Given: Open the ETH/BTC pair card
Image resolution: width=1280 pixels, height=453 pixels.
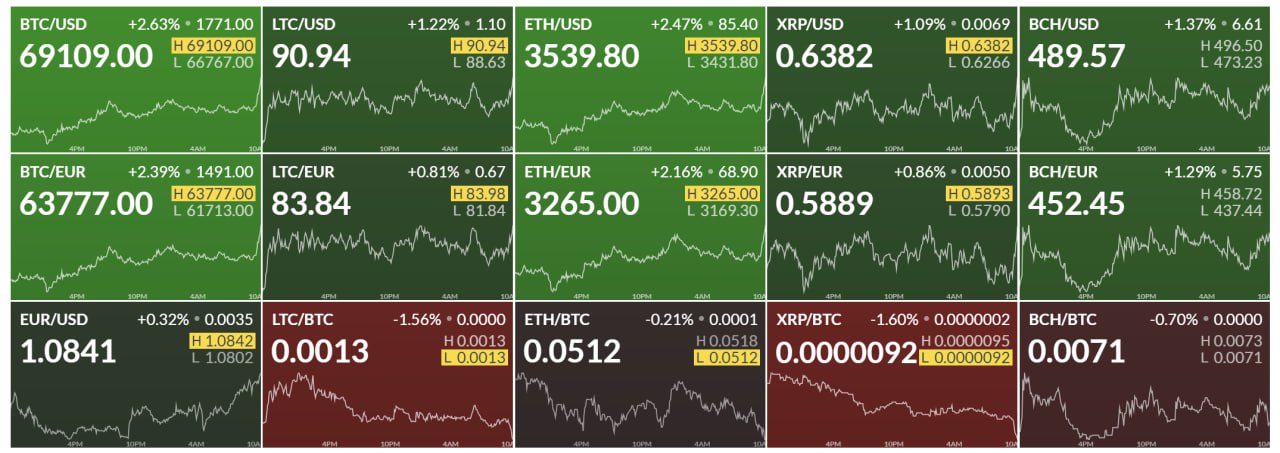Looking at the screenshot, I should (x=640, y=376).
